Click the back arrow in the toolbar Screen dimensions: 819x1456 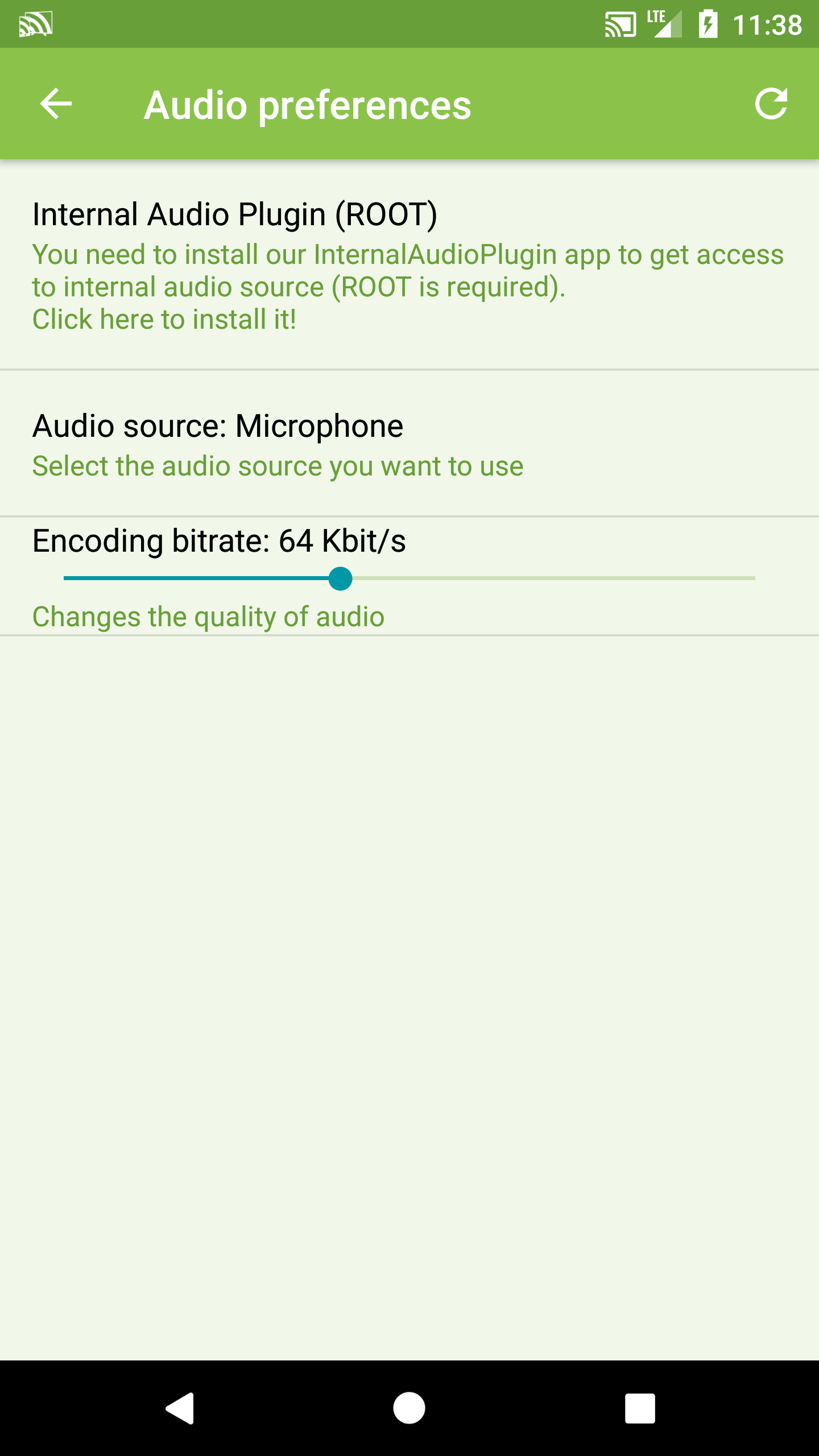[x=55, y=104]
